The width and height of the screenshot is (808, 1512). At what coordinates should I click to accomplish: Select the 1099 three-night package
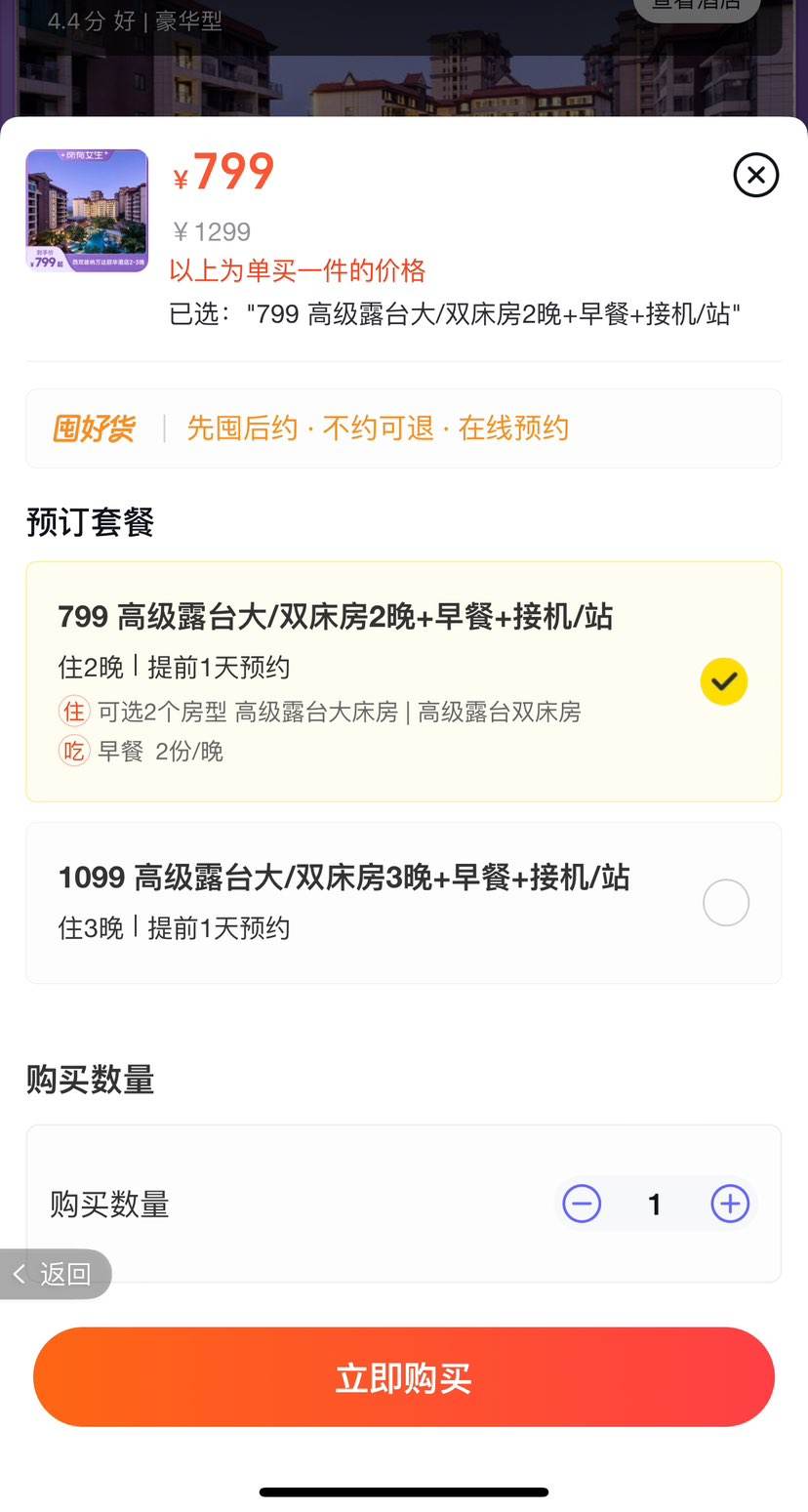404,903
